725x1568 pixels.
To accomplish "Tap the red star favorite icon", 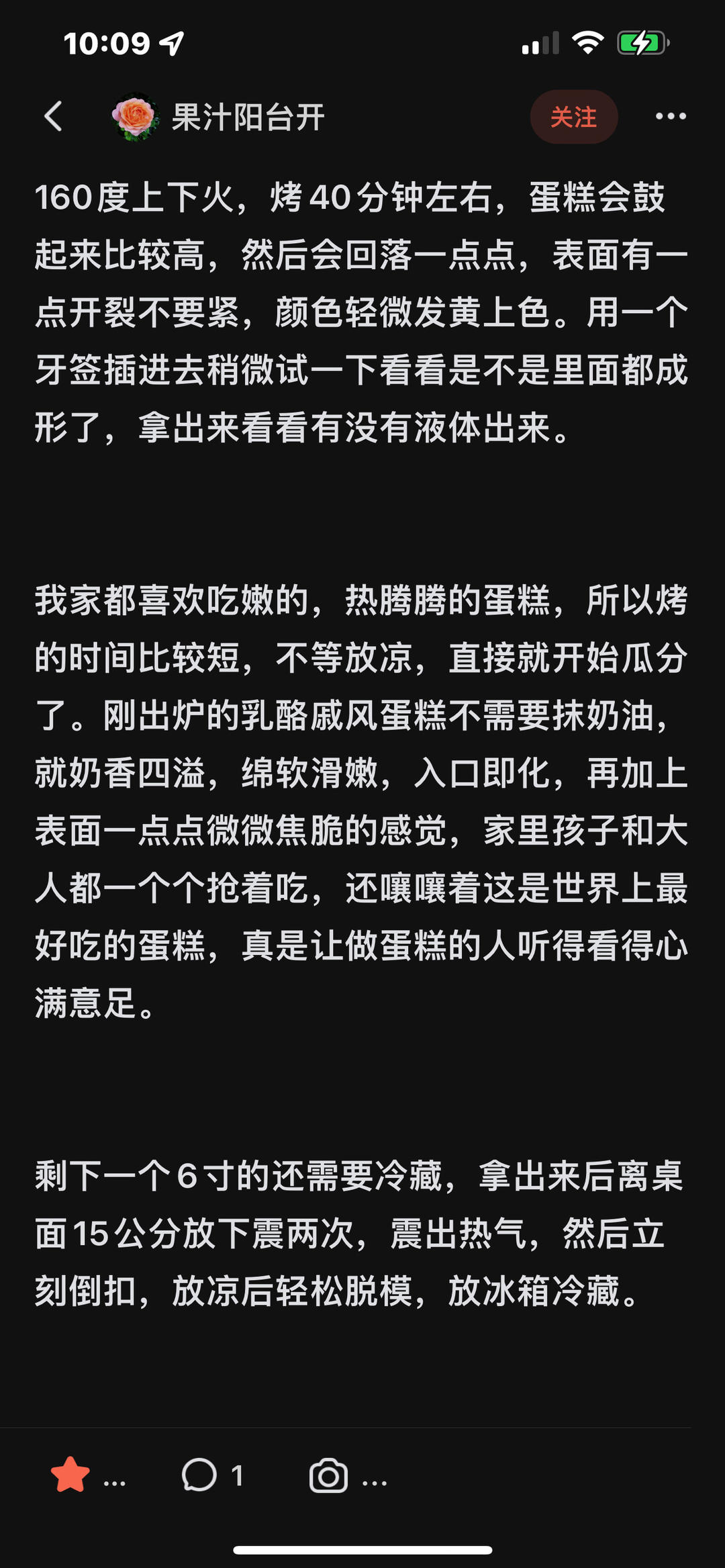I will pyautogui.click(x=70, y=1475).
